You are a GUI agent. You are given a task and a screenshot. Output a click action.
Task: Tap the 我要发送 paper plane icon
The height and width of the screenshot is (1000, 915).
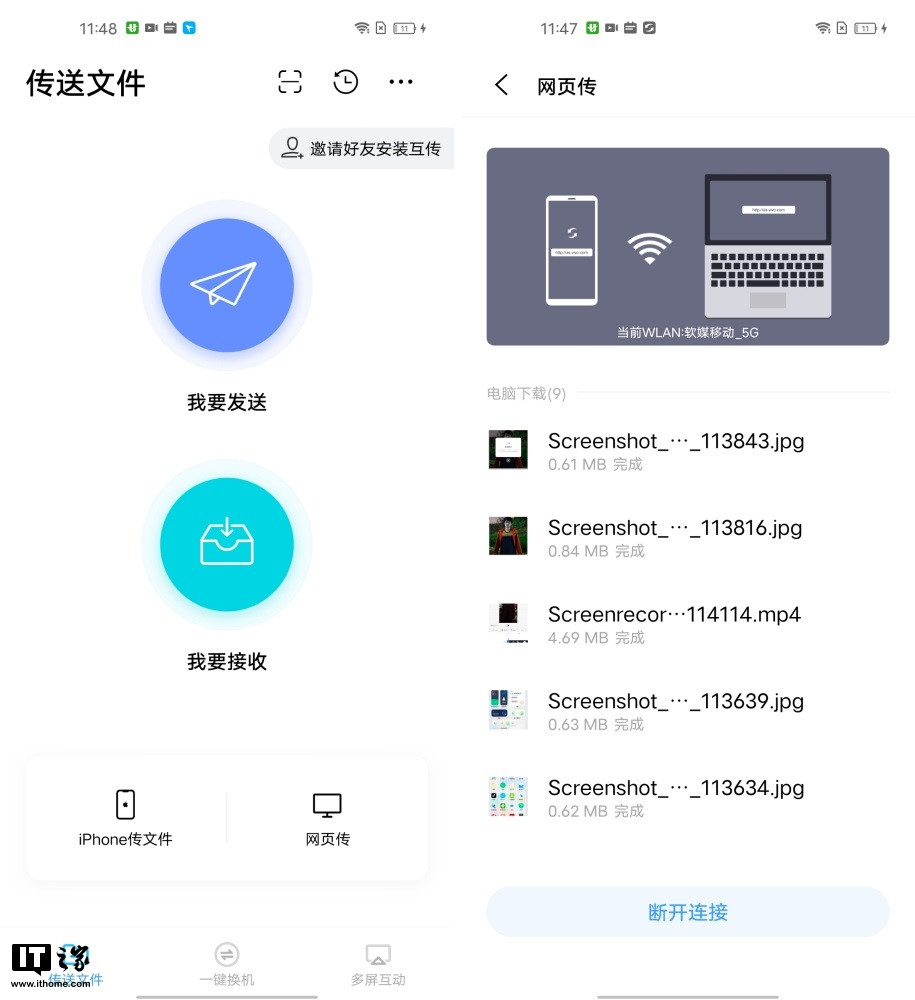pyautogui.click(x=226, y=284)
